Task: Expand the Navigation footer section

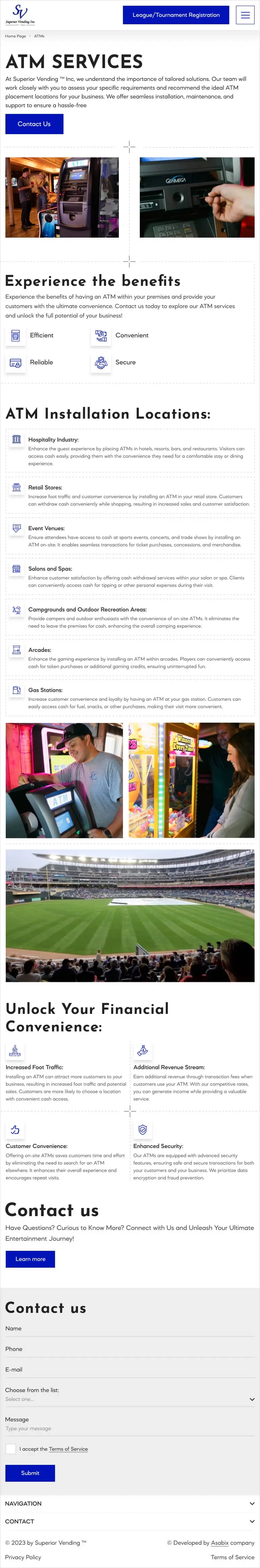Action: [x=129, y=1504]
